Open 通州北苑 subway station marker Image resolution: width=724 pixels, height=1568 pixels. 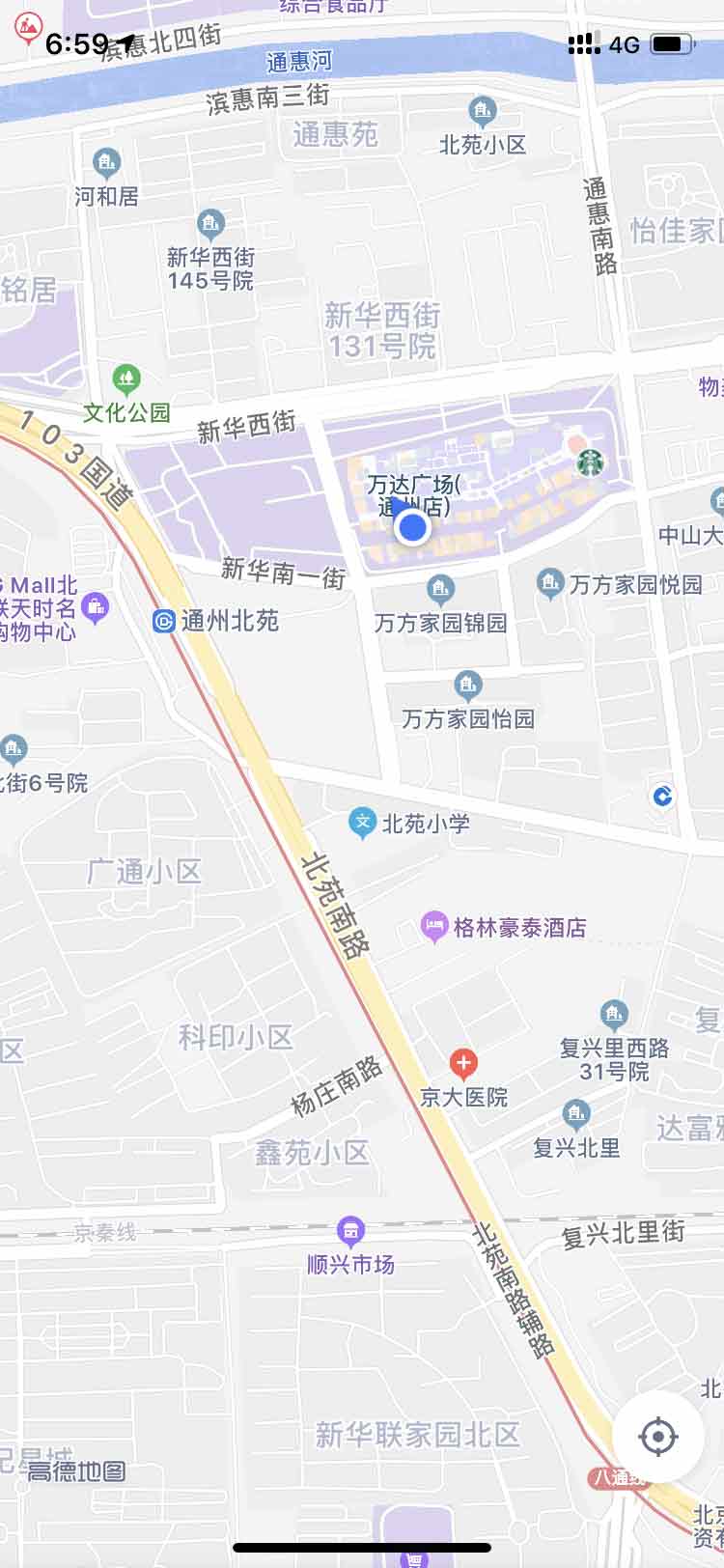(x=165, y=620)
